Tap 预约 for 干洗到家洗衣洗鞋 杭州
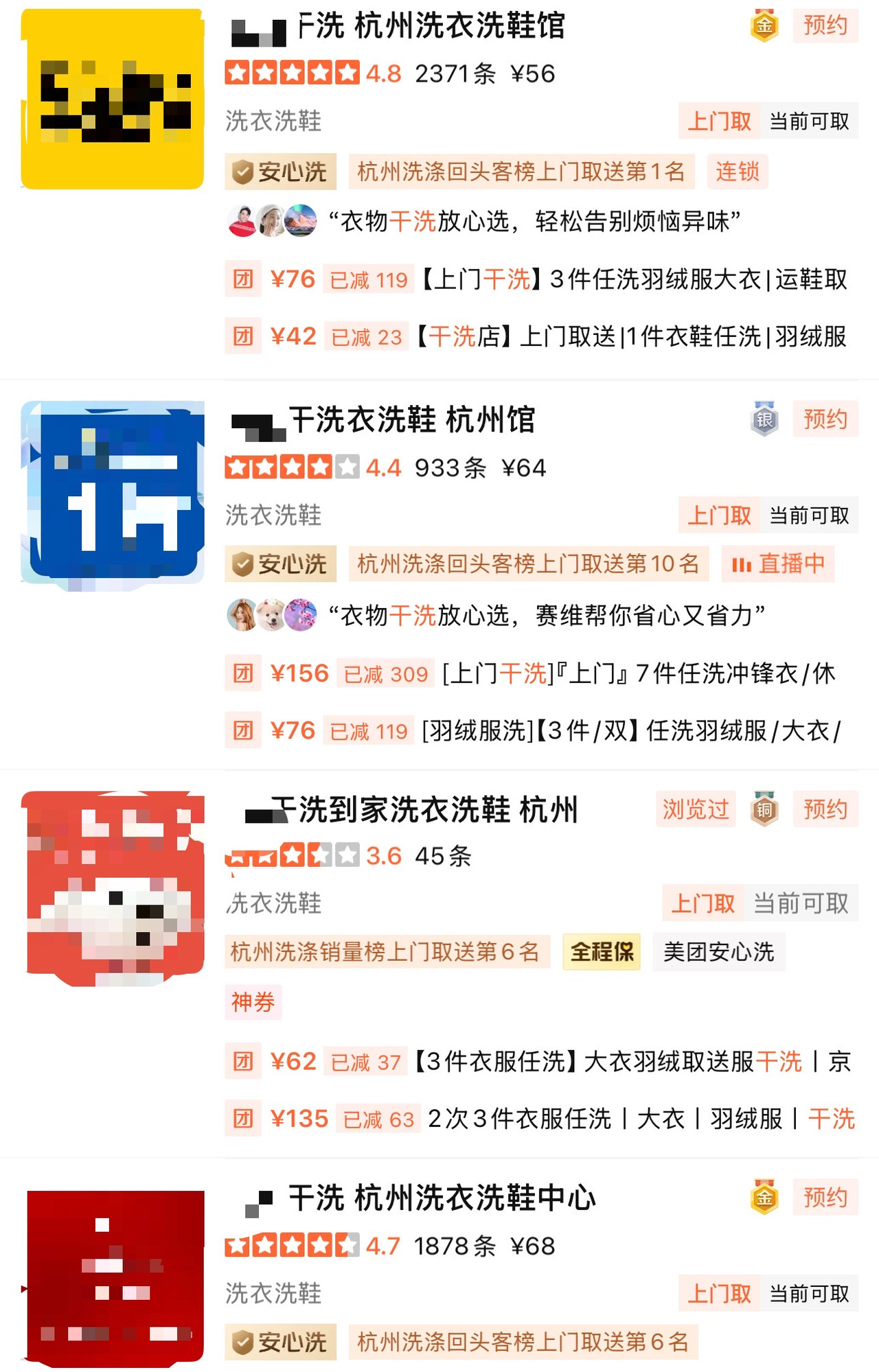 coord(825,809)
